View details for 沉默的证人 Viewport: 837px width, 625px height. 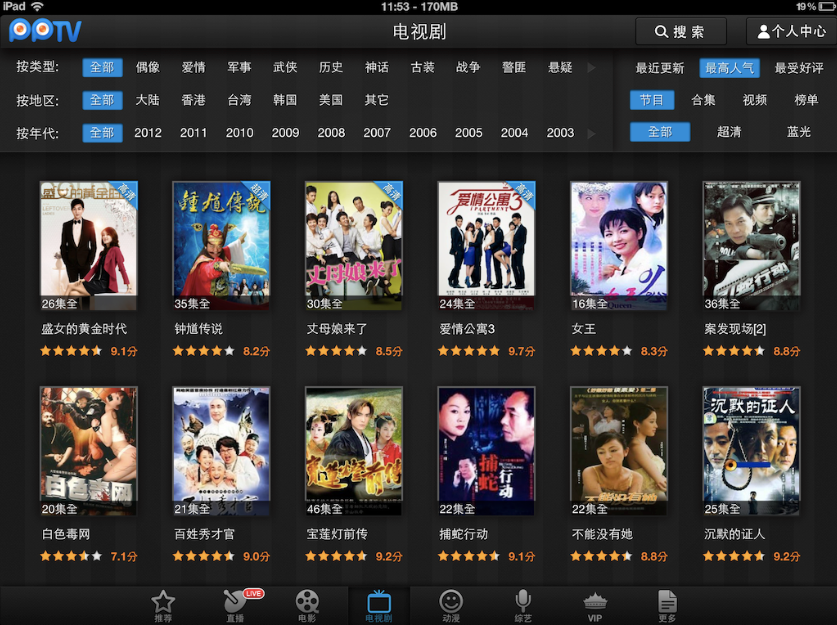click(751, 452)
